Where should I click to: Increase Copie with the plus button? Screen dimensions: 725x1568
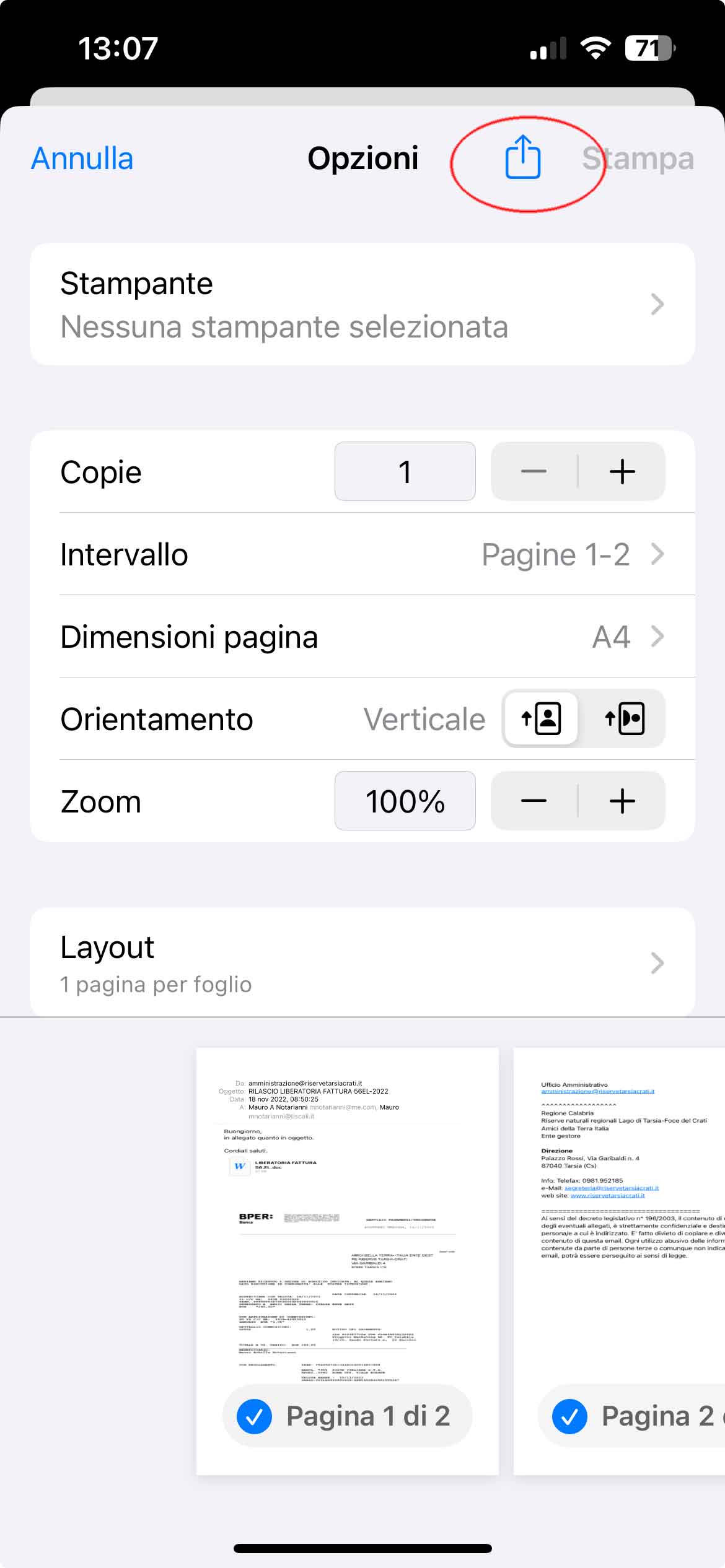[622, 472]
